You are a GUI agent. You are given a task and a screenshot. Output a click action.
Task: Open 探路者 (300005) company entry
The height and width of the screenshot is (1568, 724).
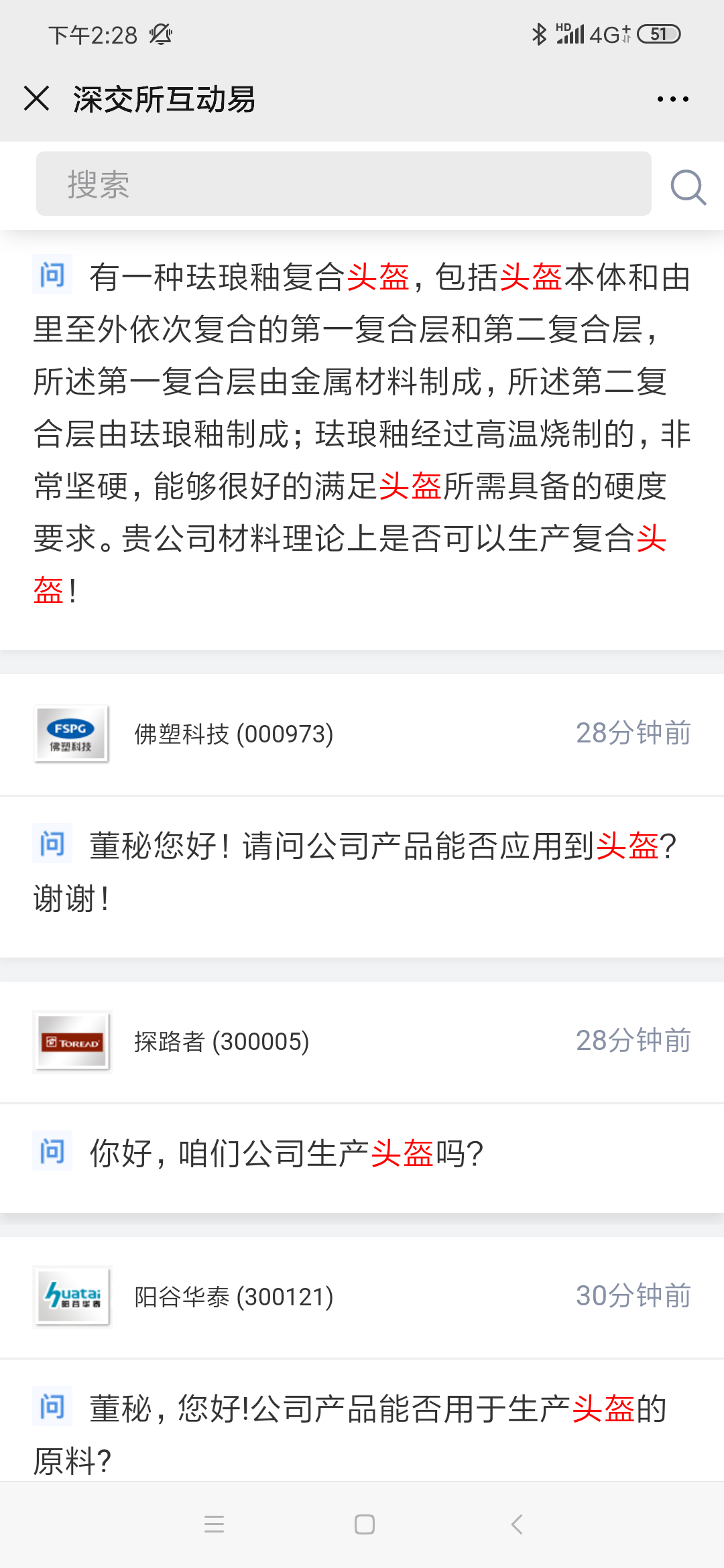(362, 1041)
